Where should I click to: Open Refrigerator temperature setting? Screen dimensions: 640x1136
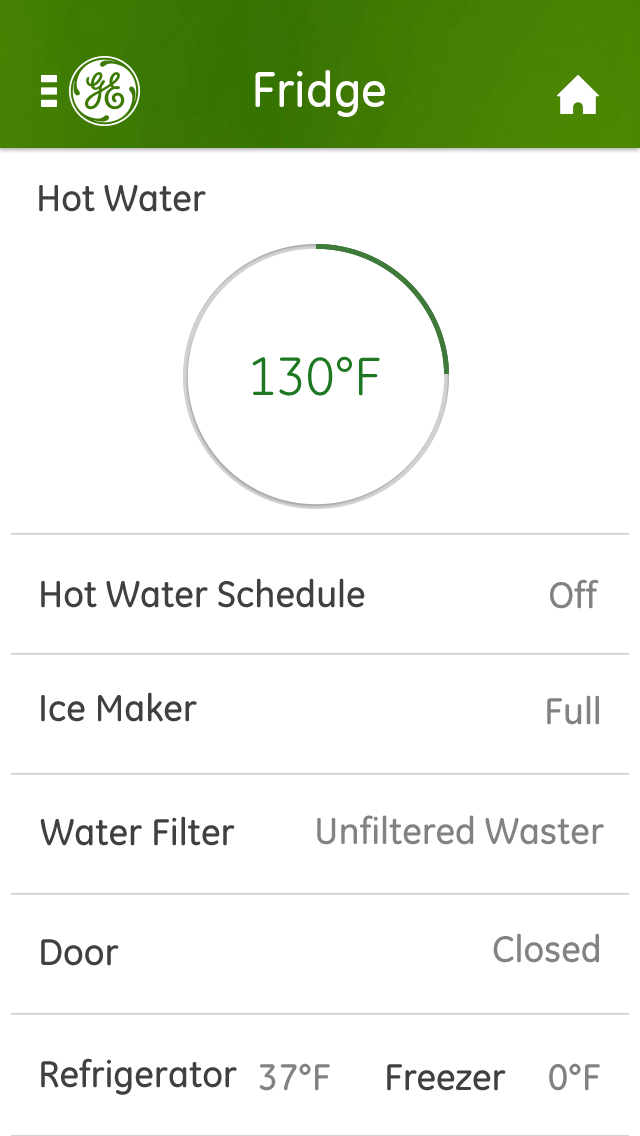click(x=185, y=1076)
